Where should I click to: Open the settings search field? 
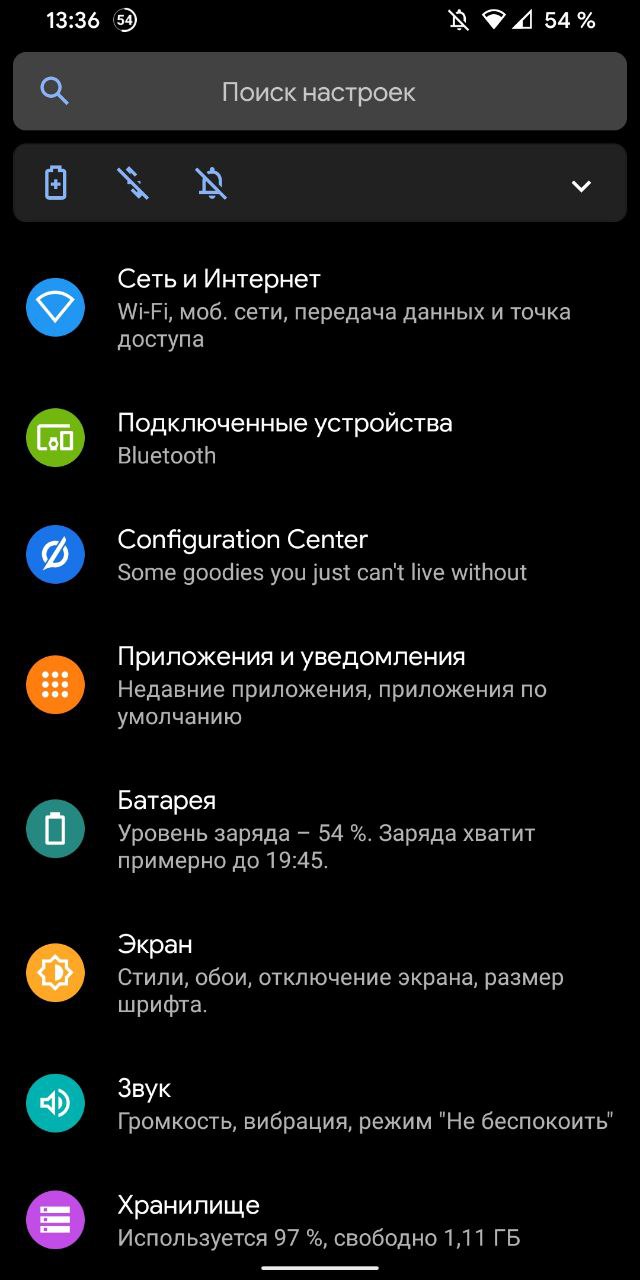pyautogui.click(x=318, y=92)
